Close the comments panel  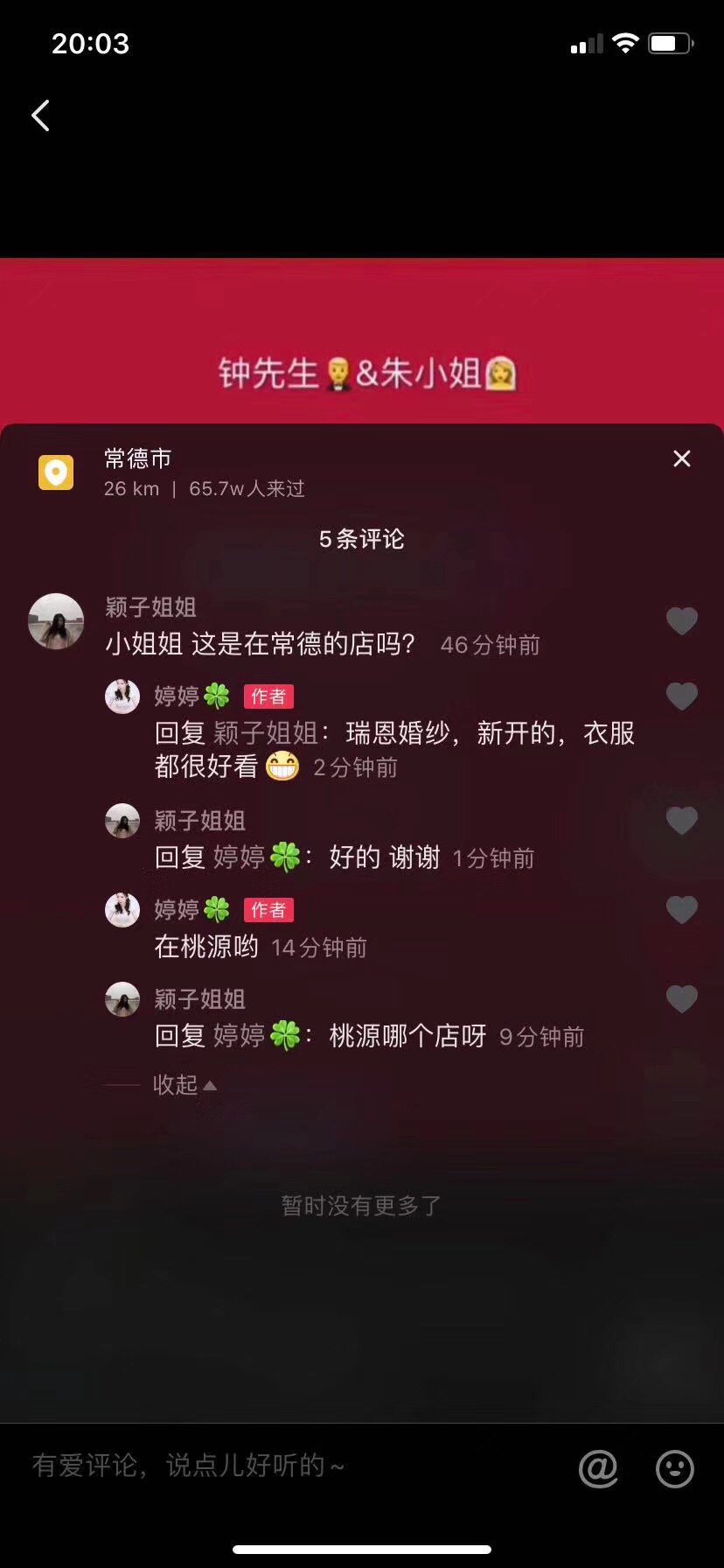click(682, 458)
